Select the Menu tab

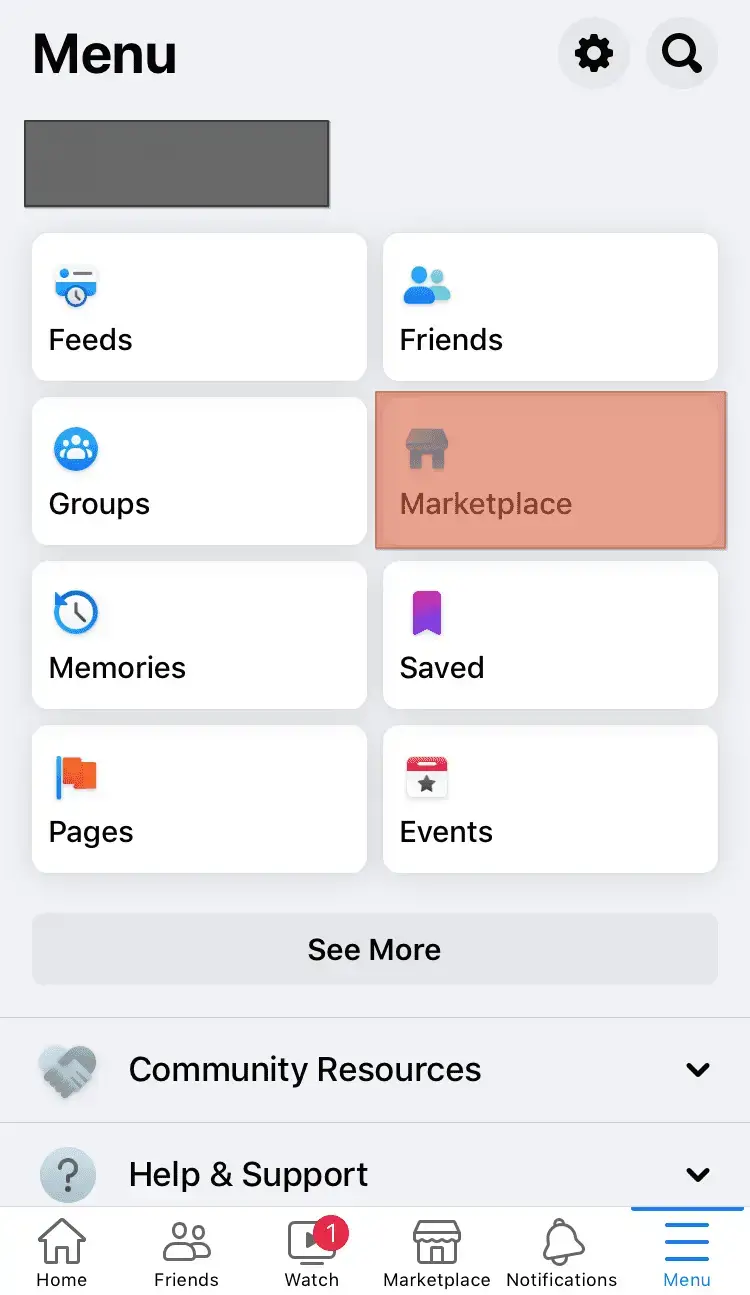[687, 1252]
